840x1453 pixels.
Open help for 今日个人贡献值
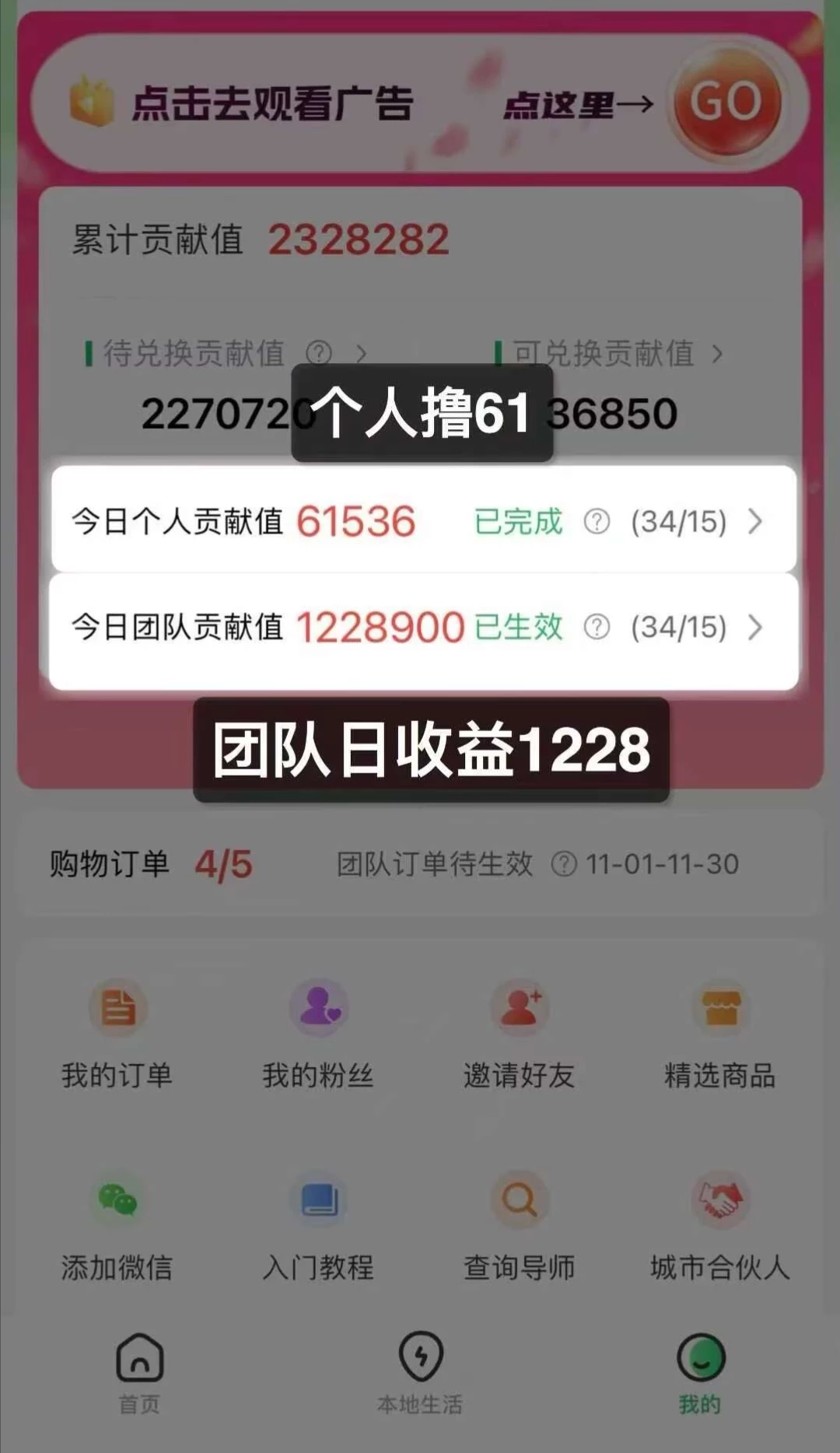(596, 523)
